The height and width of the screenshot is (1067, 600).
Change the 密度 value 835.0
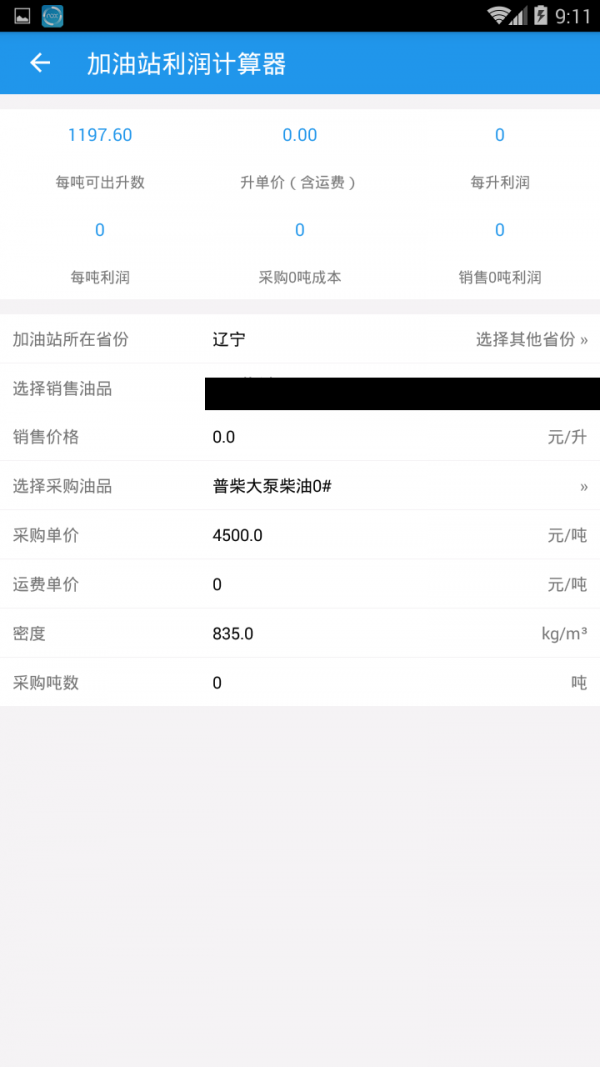[373, 634]
